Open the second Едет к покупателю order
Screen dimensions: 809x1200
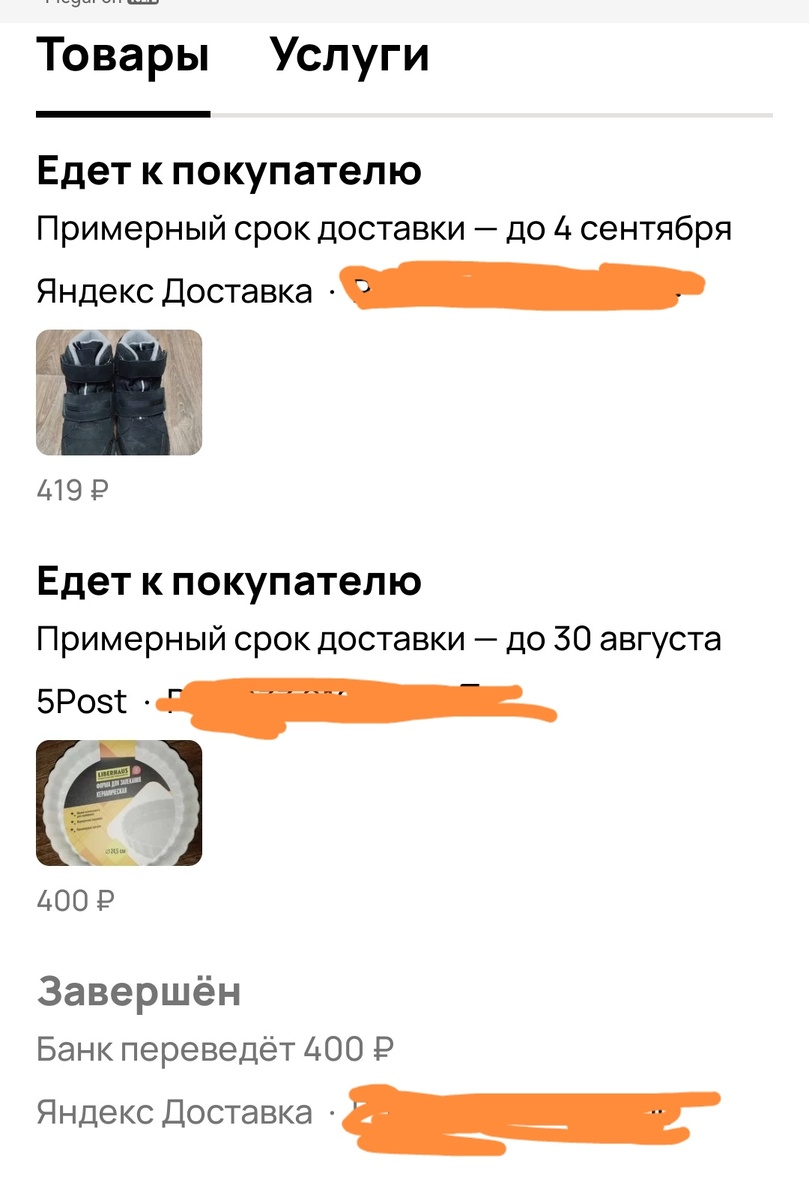[228, 580]
